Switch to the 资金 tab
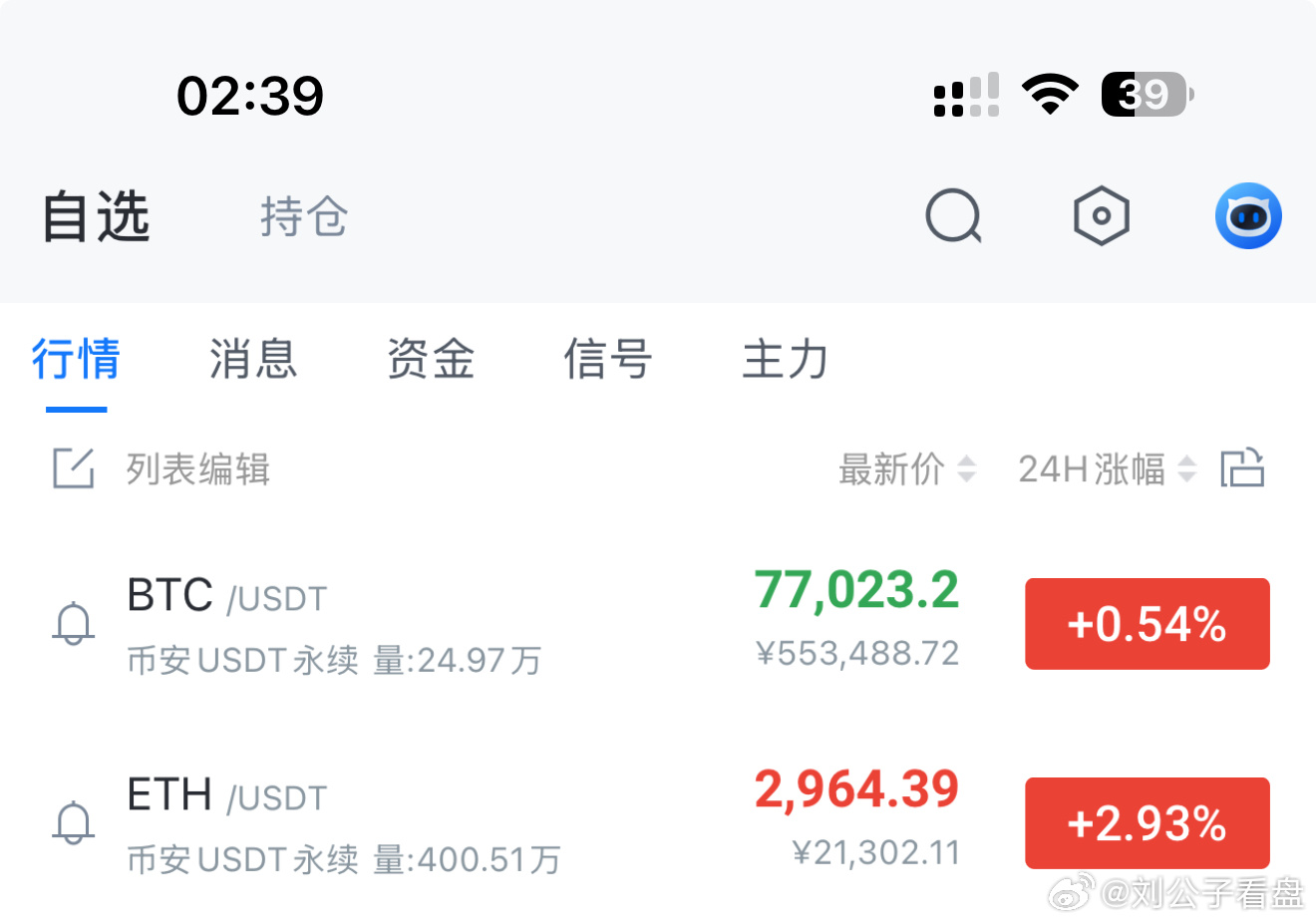The image size is (1316, 924). pyautogui.click(x=431, y=360)
